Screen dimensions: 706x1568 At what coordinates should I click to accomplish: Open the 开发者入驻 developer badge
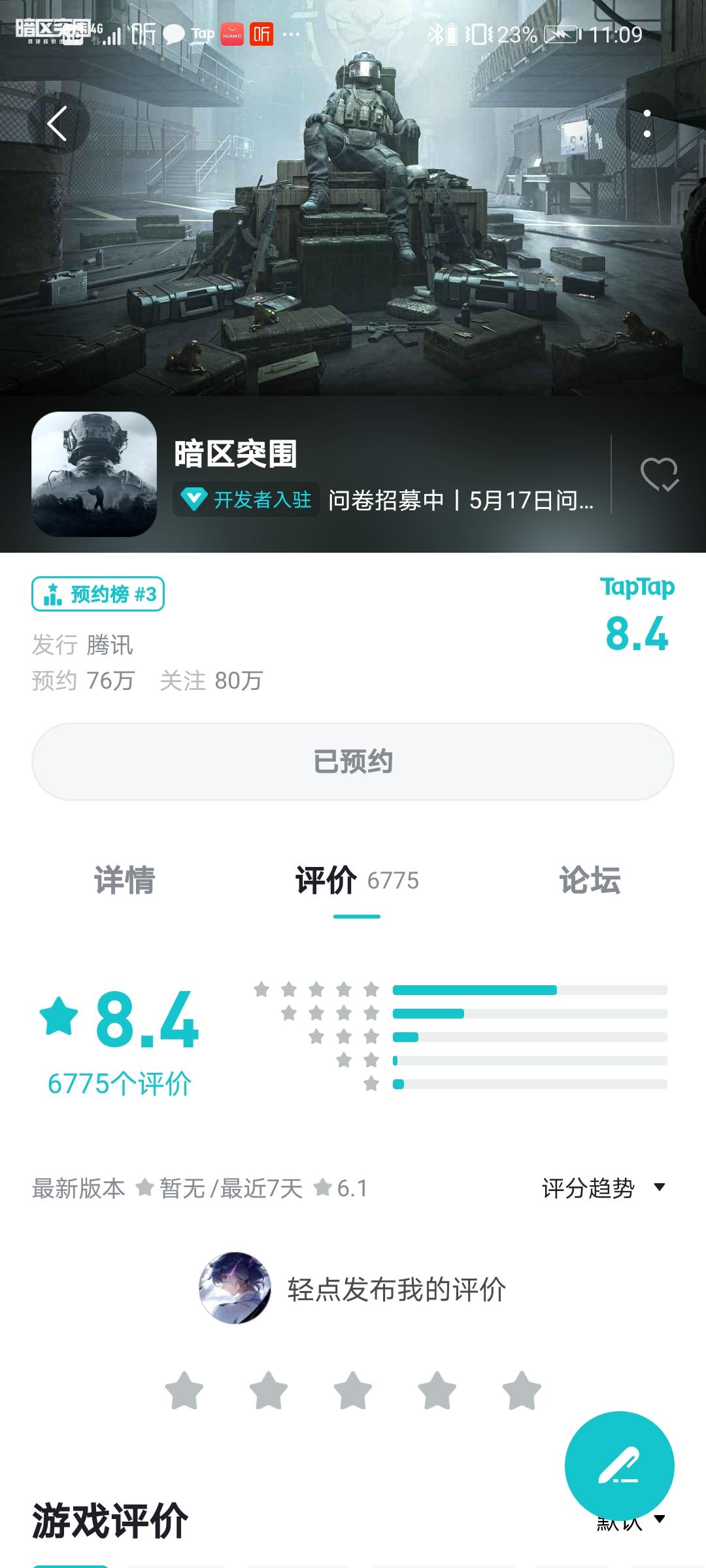(246, 500)
